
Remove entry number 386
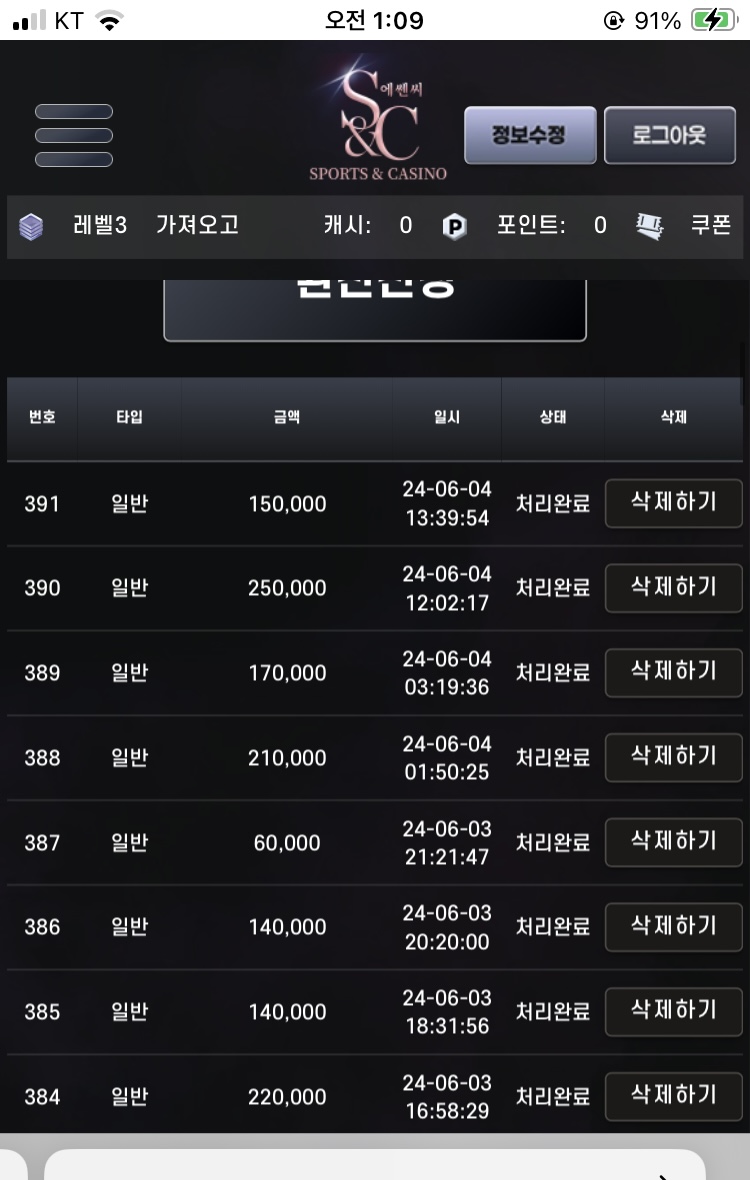tap(674, 926)
